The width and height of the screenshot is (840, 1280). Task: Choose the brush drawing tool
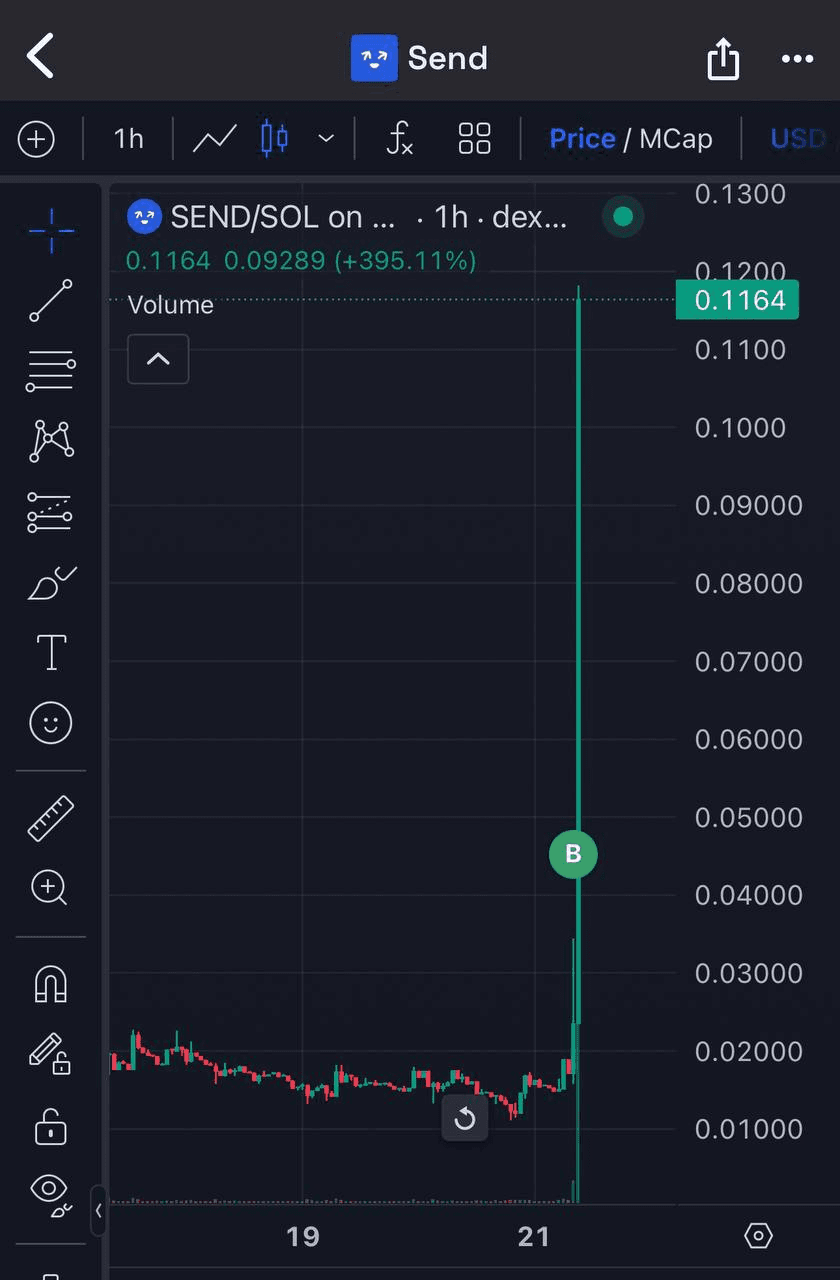51,582
